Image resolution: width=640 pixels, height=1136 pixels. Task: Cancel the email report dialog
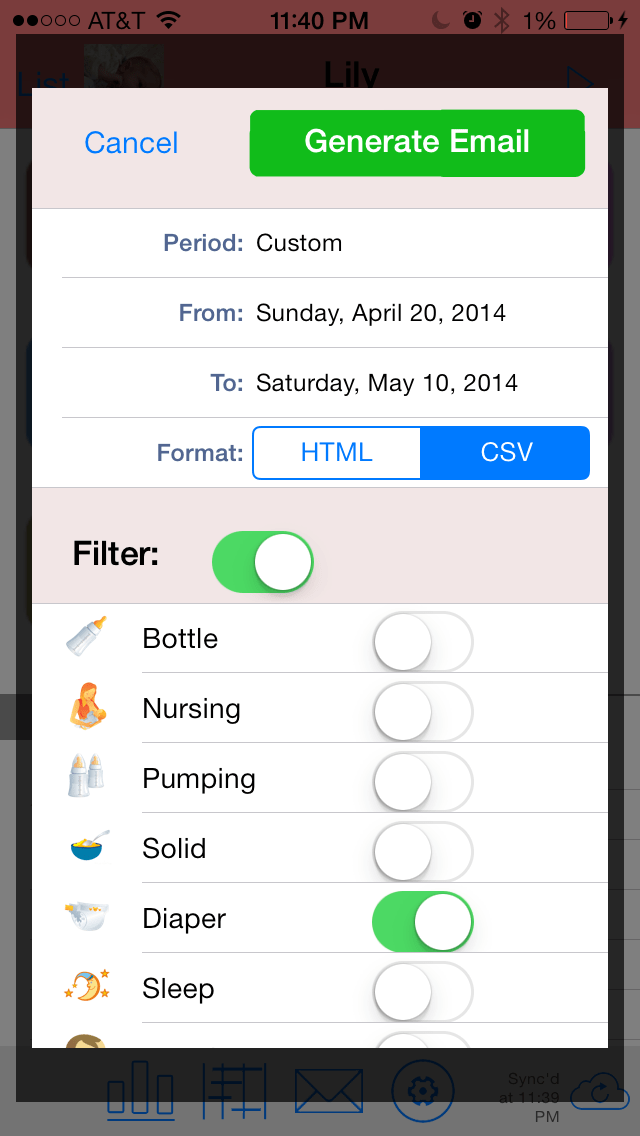coord(131,143)
